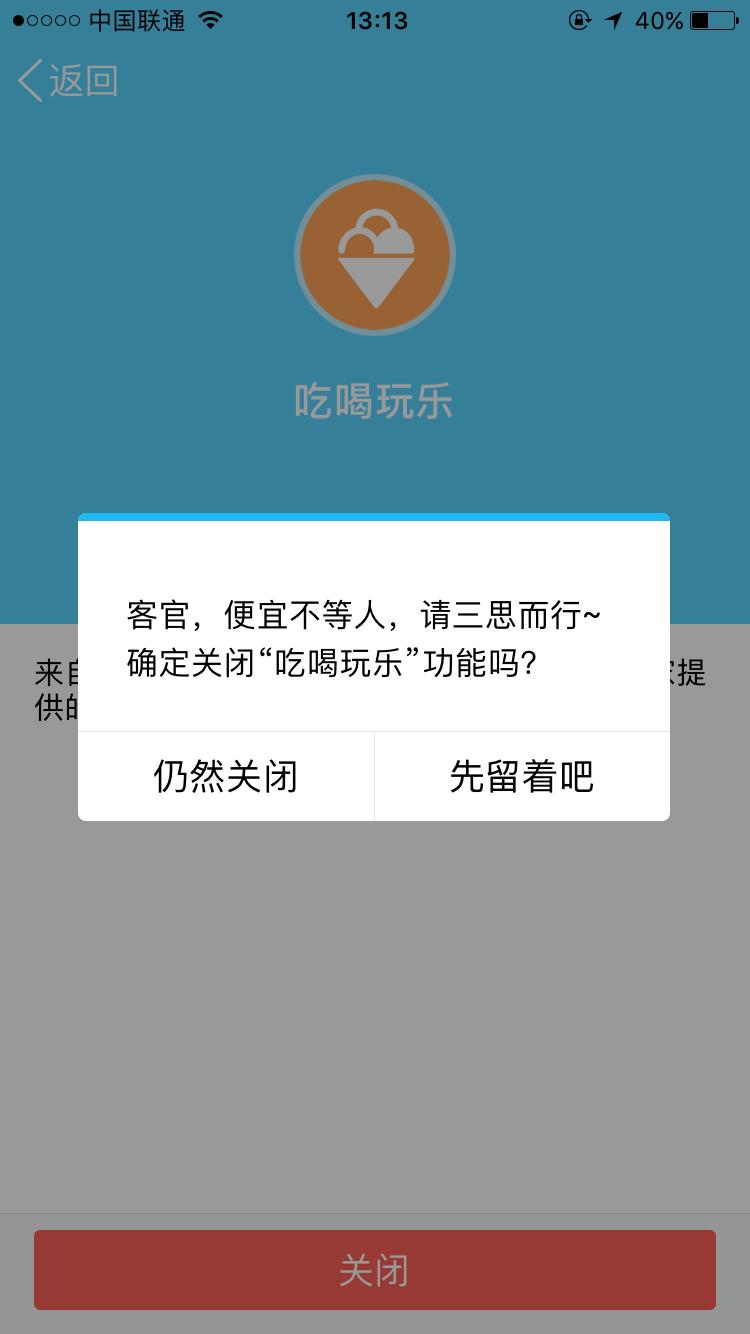Tap the ice cream cone symbol inside the badge

pyautogui.click(x=375, y=255)
